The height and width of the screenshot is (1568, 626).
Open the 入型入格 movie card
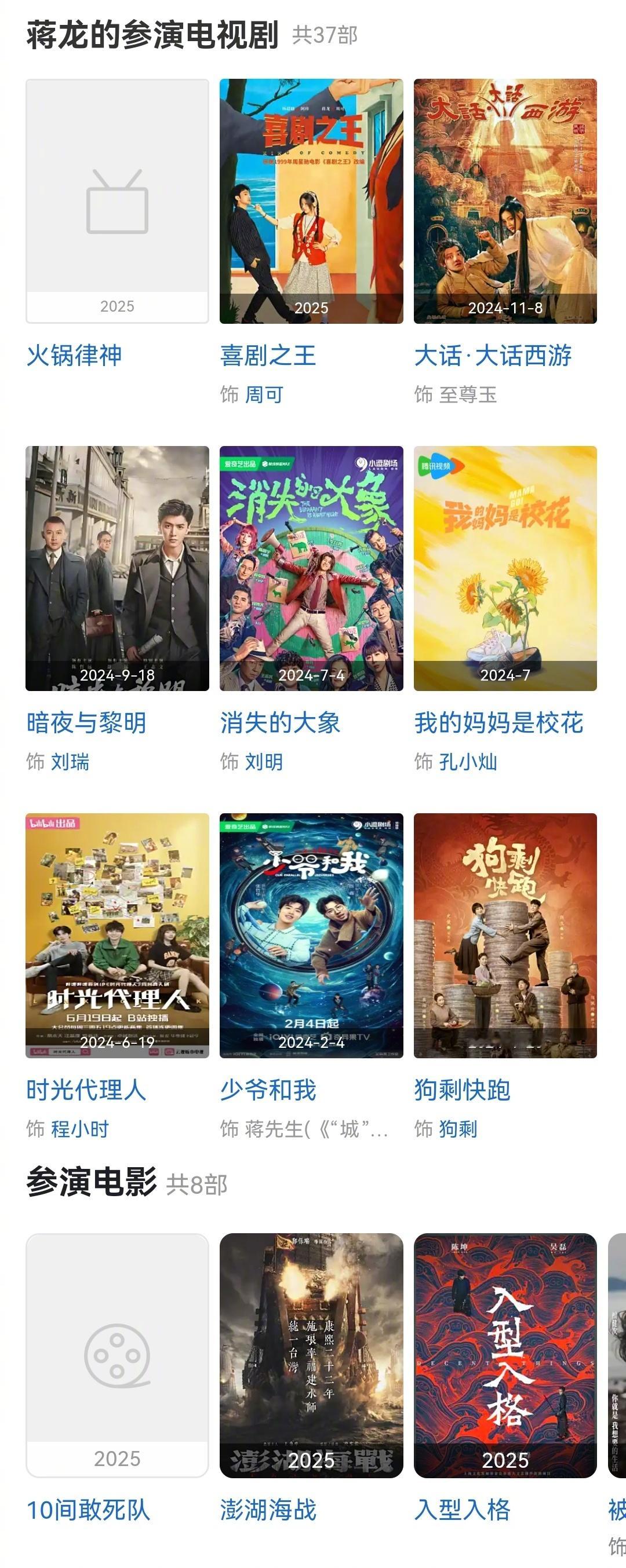tap(505, 1355)
